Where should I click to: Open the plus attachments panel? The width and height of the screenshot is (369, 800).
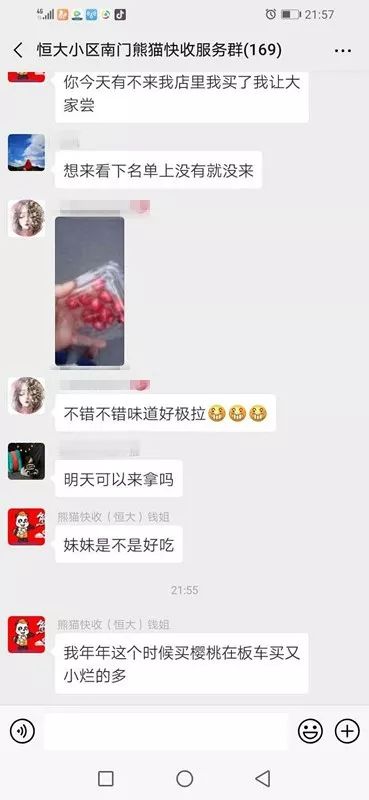(x=347, y=732)
